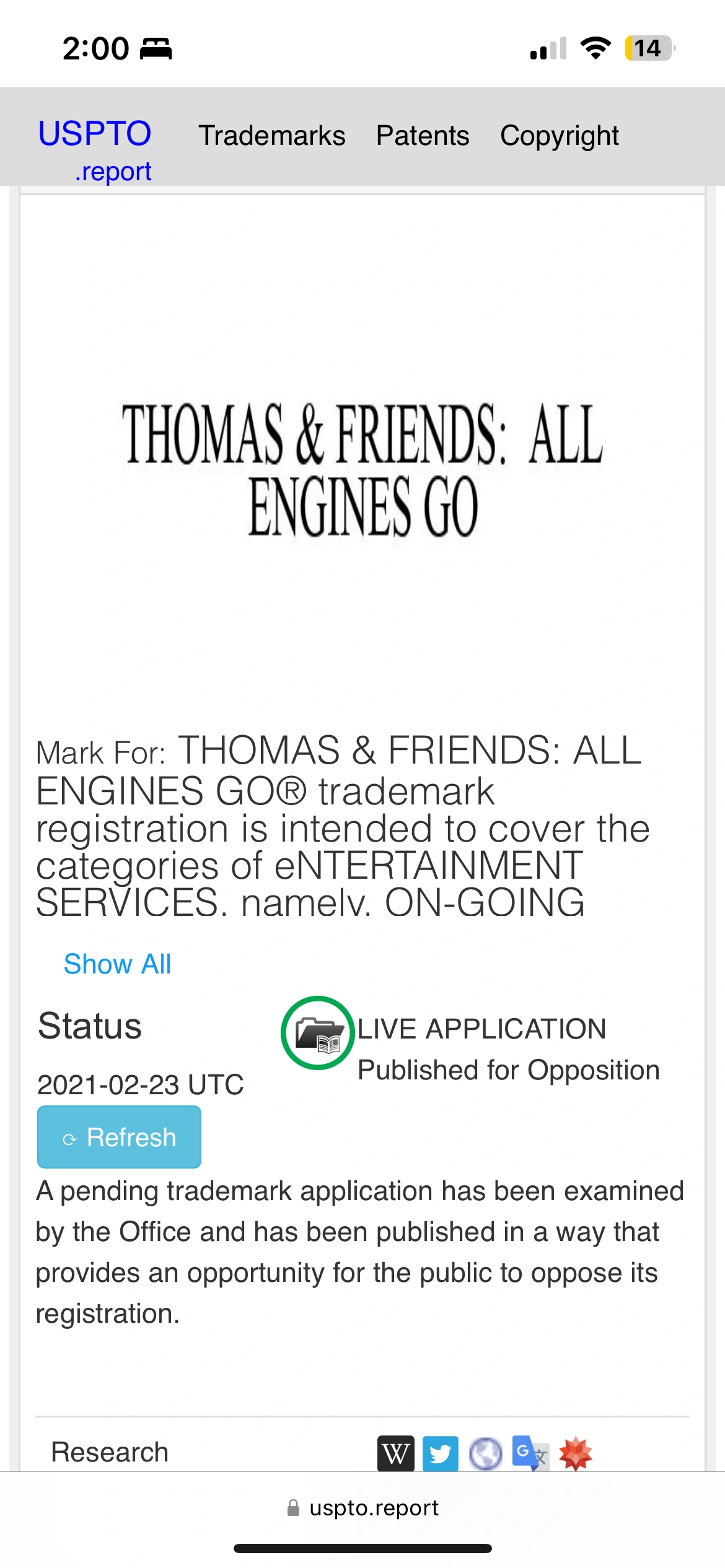Expand description with Show All

point(117,964)
